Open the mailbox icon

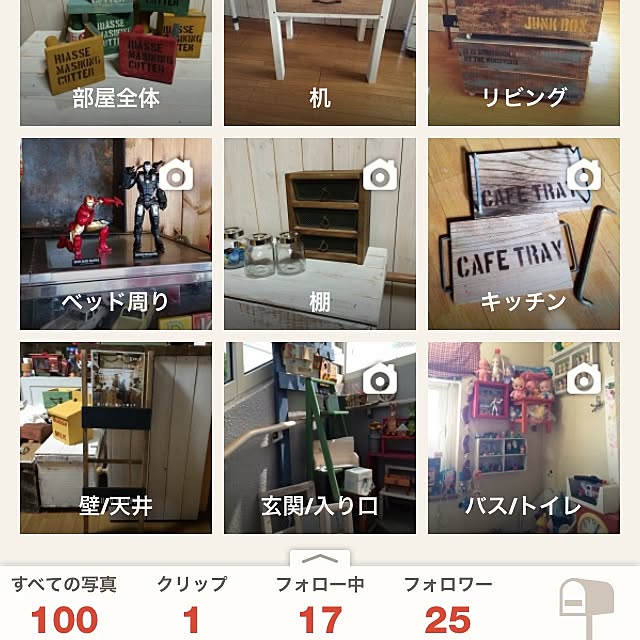pyautogui.click(x=583, y=607)
